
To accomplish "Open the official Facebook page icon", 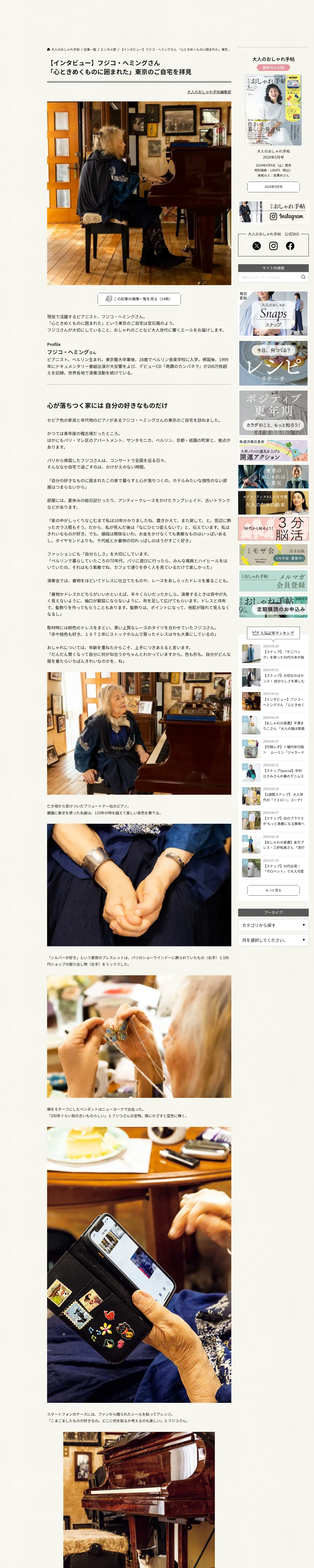I will coord(290,246).
